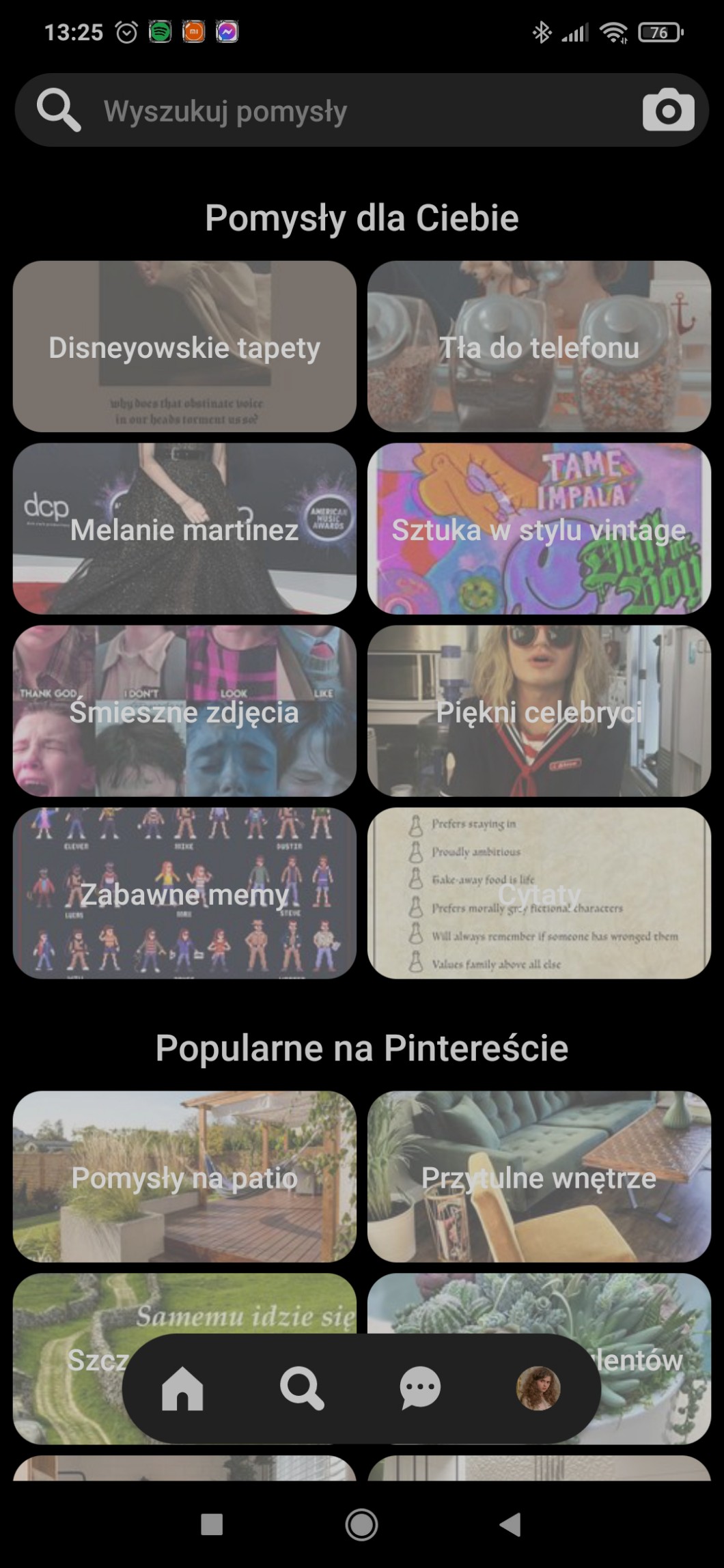Open the Disneyowskie tapety tile
This screenshot has width=724, height=1568.
click(184, 346)
